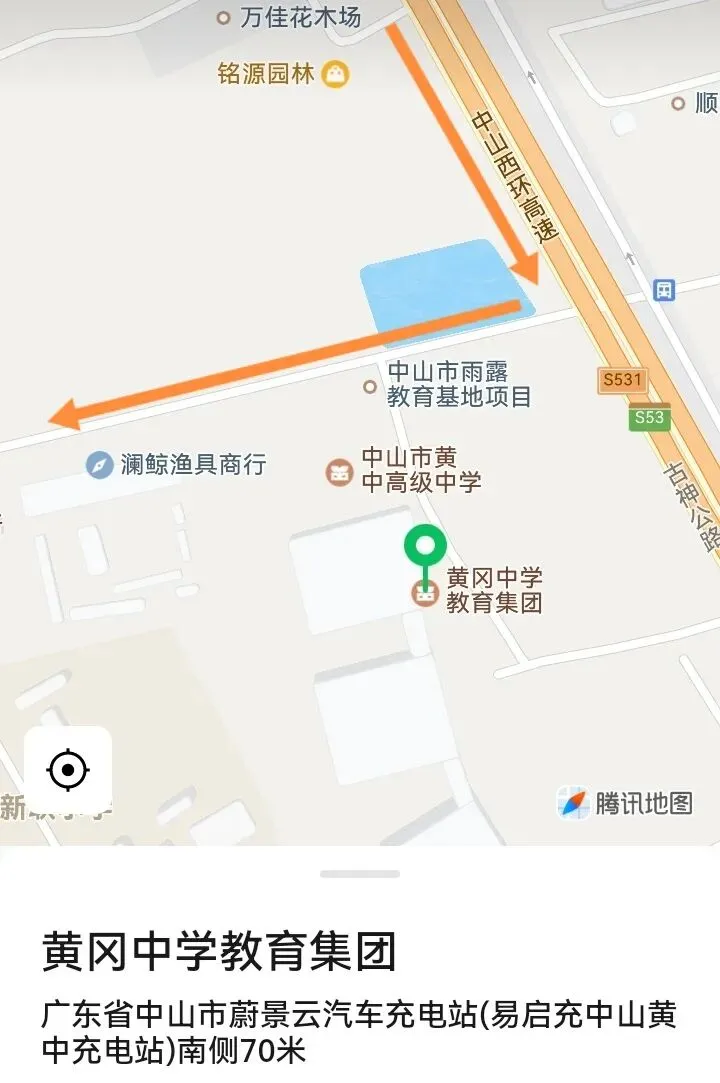Recenter map on my current location
This screenshot has width=720, height=1083.
pyautogui.click(x=68, y=769)
